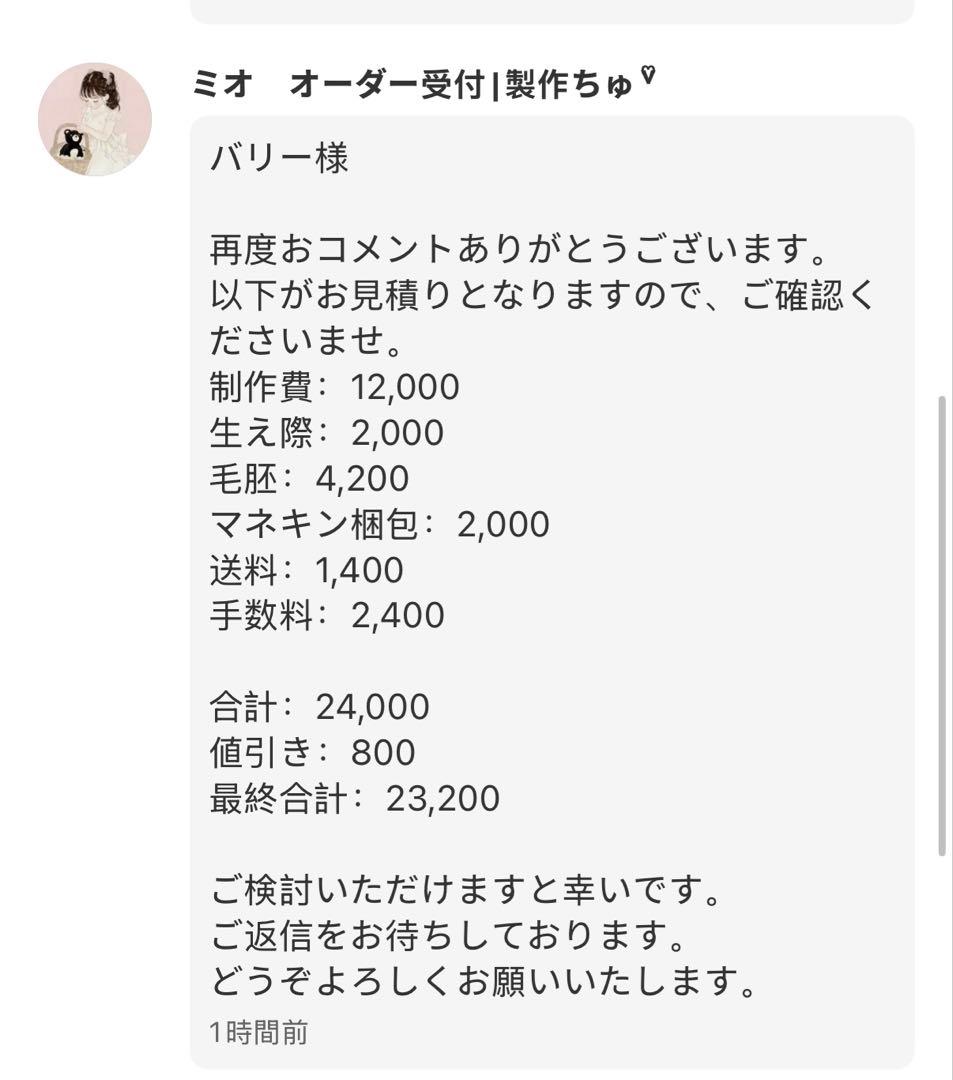Select the 制作費 12,000 price line
This screenshot has width=953, height=1080.
(335, 385)
